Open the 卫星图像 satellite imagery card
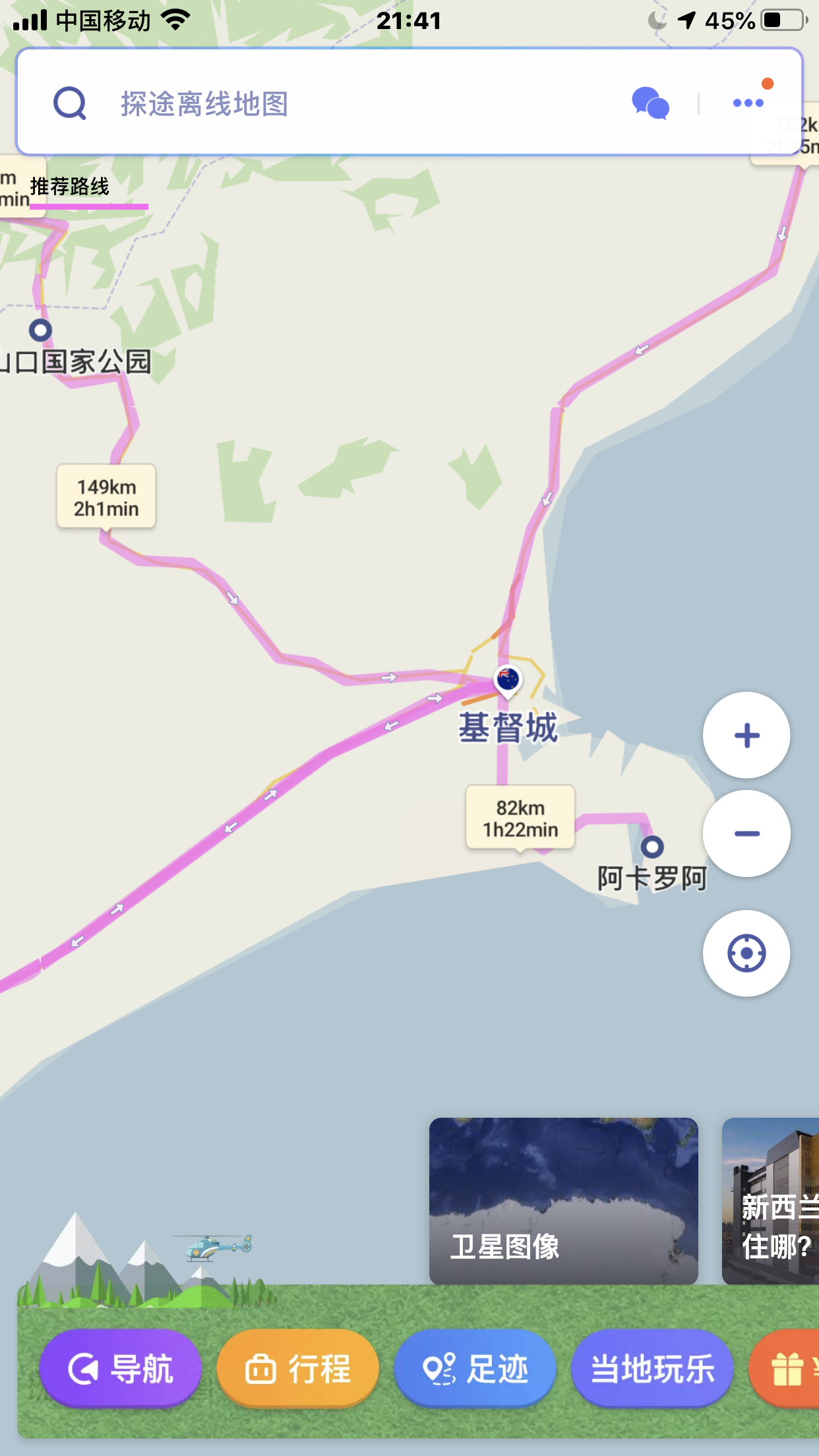819x1456 pixels. pyautogui.click(x=563, y=1200)
